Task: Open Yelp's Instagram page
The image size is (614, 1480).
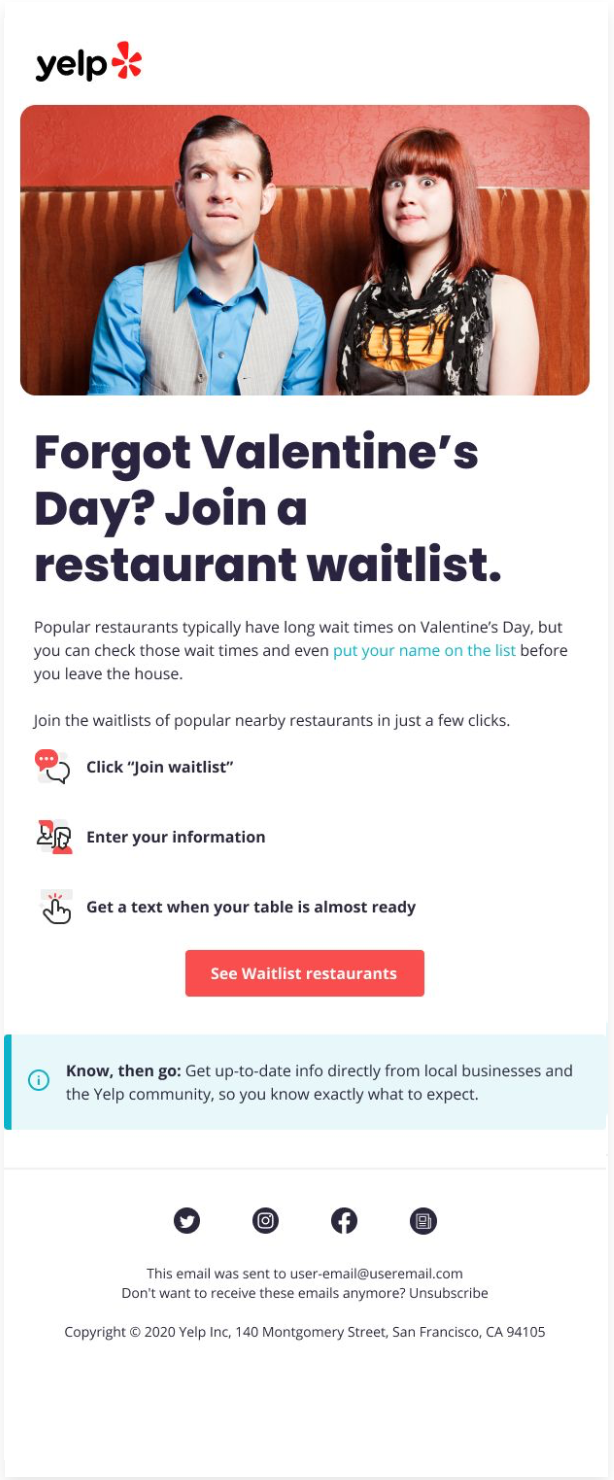Action: [265, 1221]
